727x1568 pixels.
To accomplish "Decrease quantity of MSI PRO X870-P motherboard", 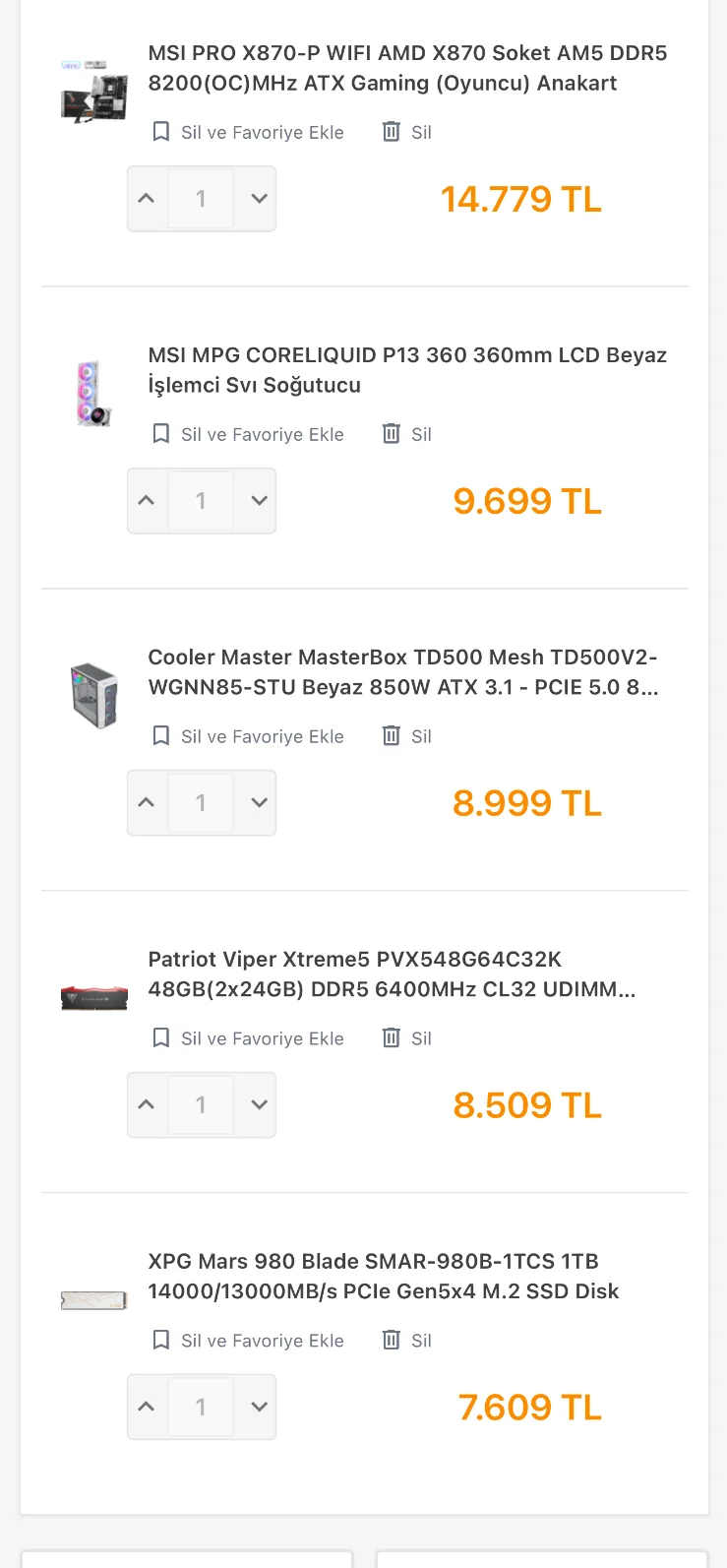I will click(259, 199).
